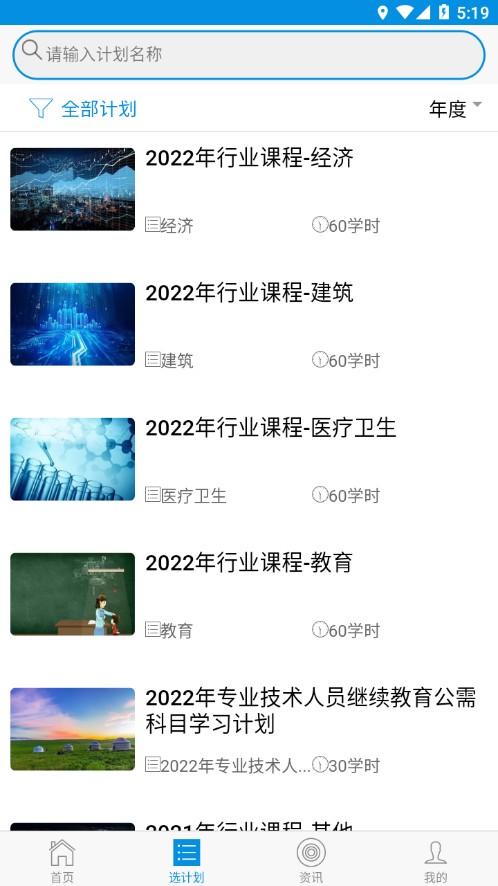Open 2022年行业课程-建筑 plan
The image size is (498, 886).
249,324
